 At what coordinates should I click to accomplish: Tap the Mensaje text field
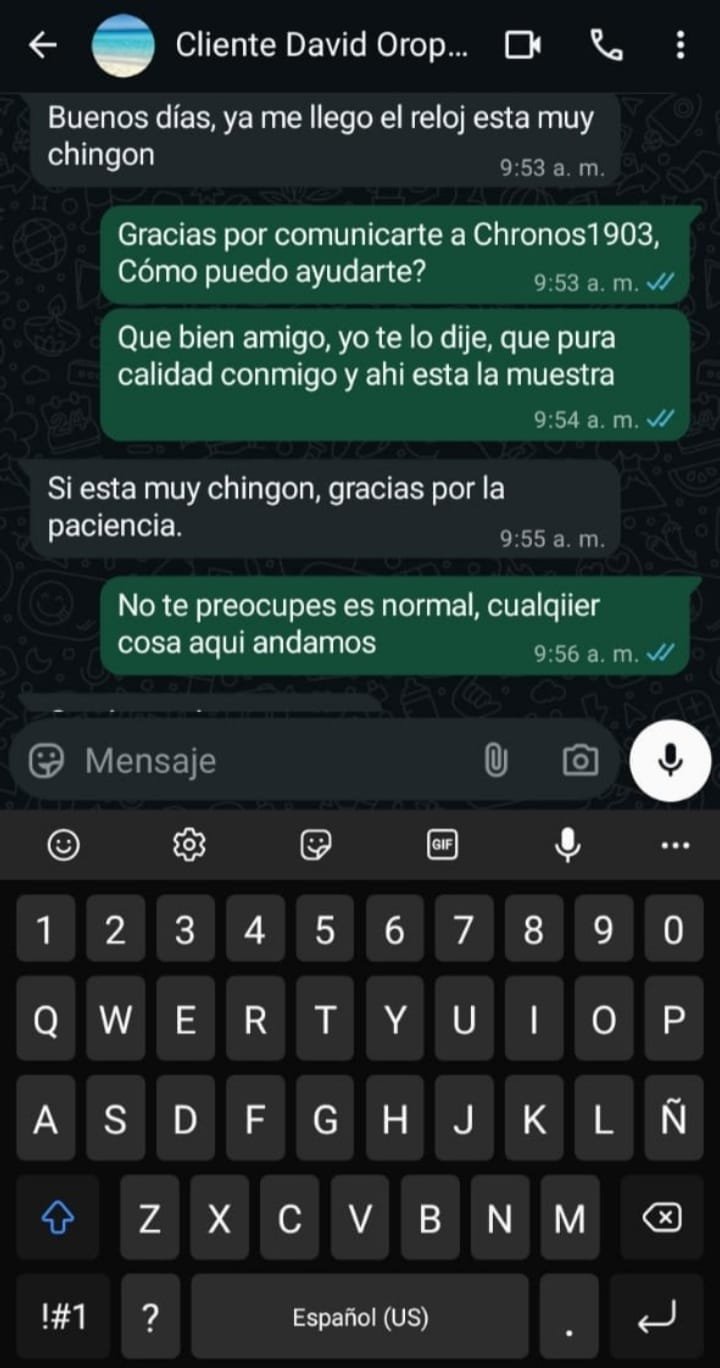click(270, 761)
